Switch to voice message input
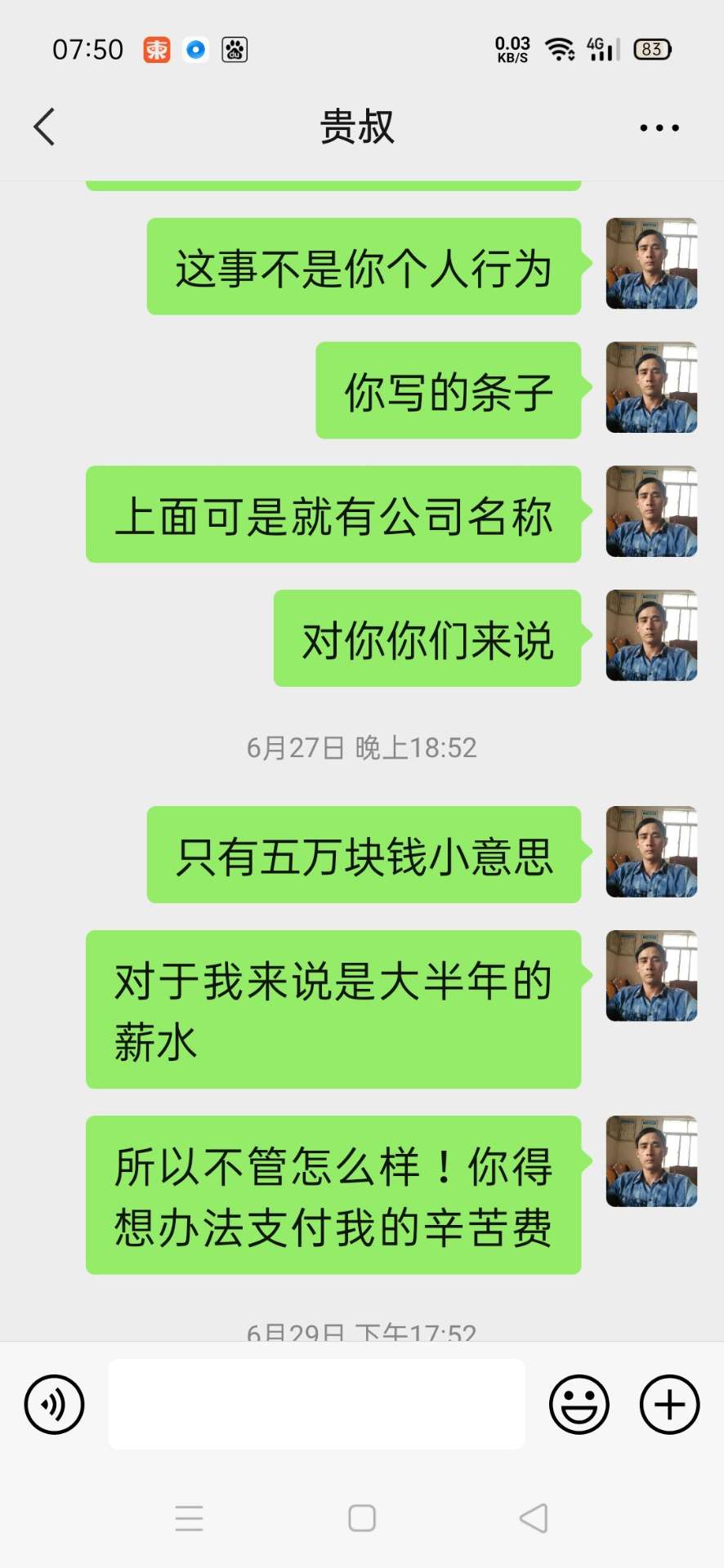The width and height of the screenshot is (724, 1568). [x=54, y=1405]
